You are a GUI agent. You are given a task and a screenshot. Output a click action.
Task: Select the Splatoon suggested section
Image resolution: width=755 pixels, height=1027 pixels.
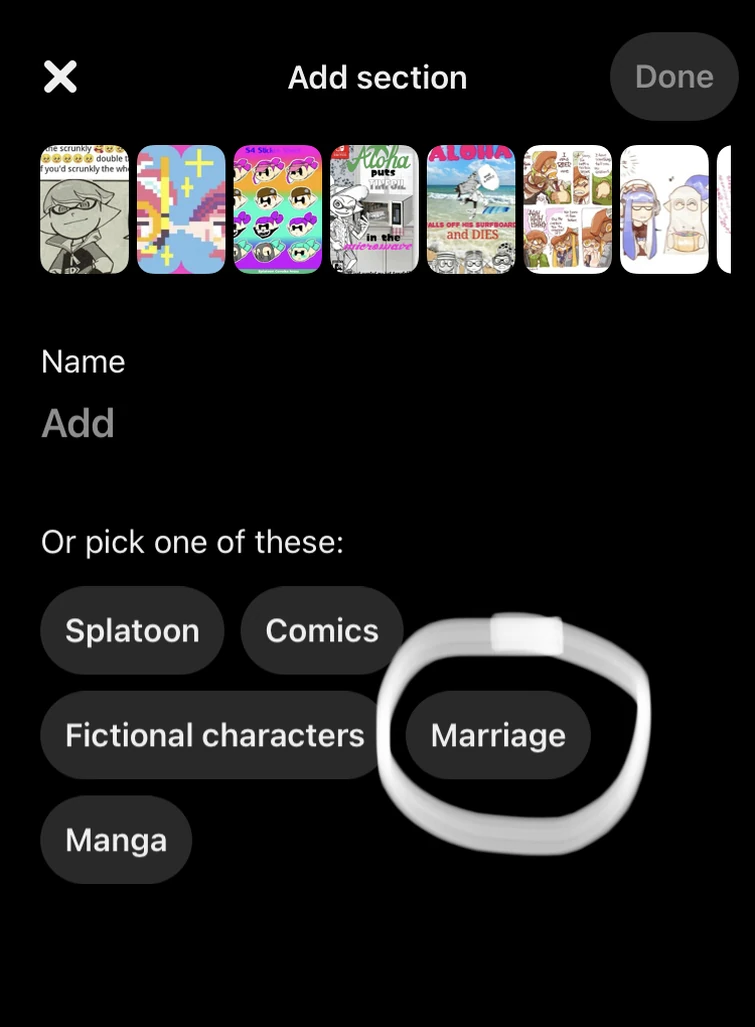point(132,630)
